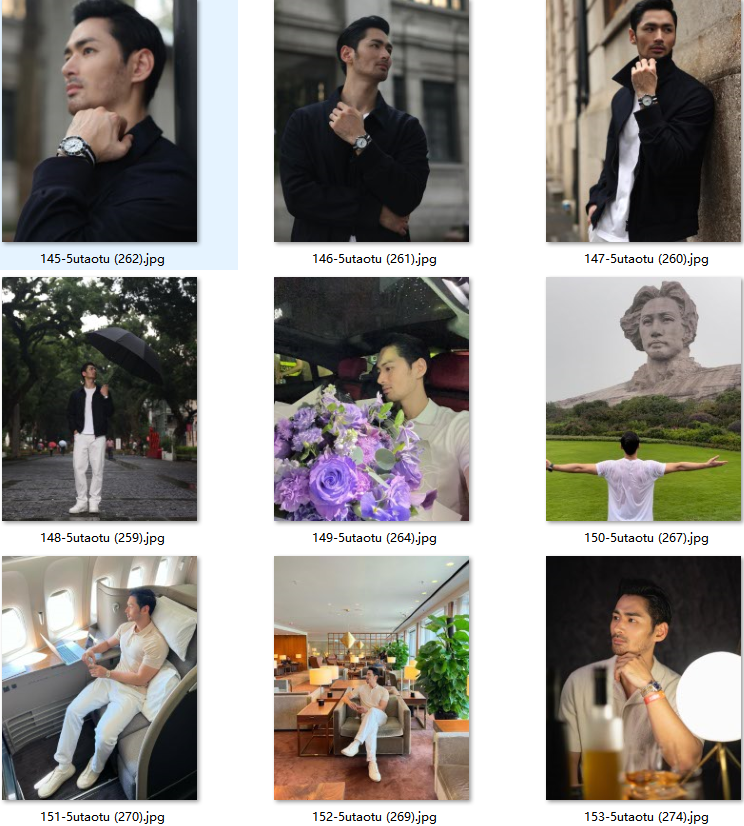Open the photo 148-5utaotu (259).jpg
Viewport: 744px width, 826px height.
tap(99, 399)
